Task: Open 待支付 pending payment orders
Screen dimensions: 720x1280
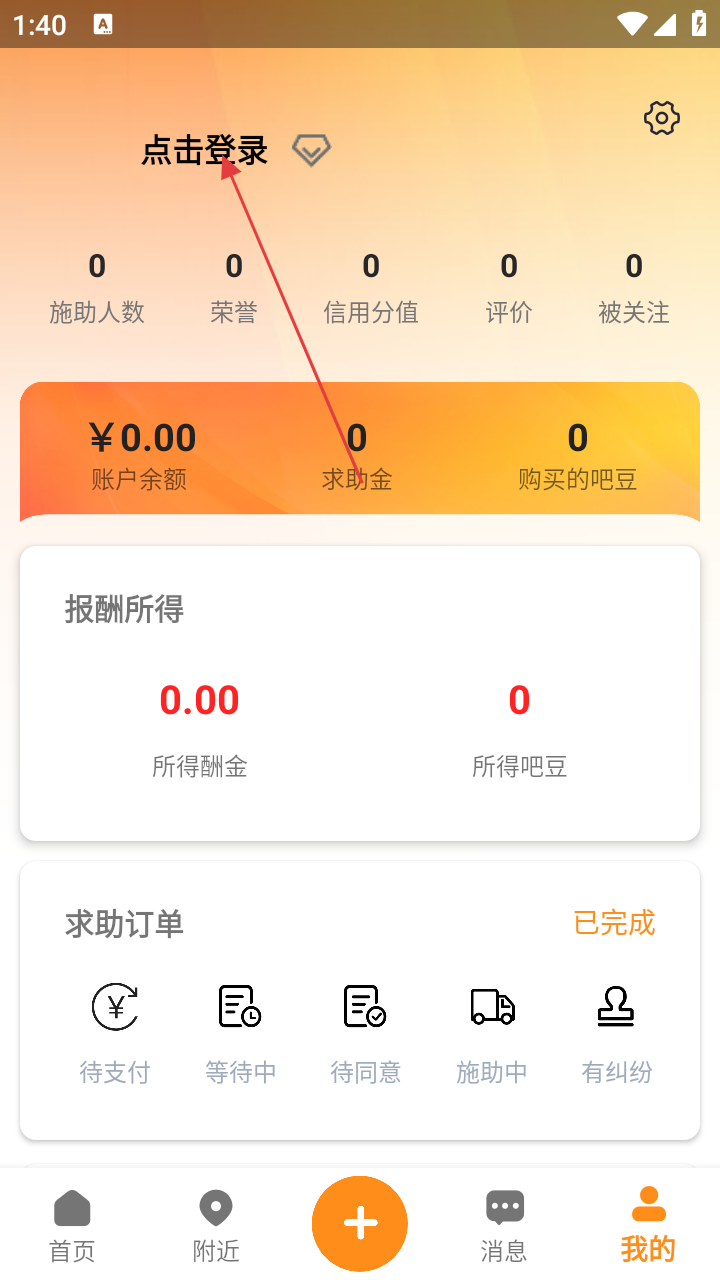Action: tap(115, 1030)
